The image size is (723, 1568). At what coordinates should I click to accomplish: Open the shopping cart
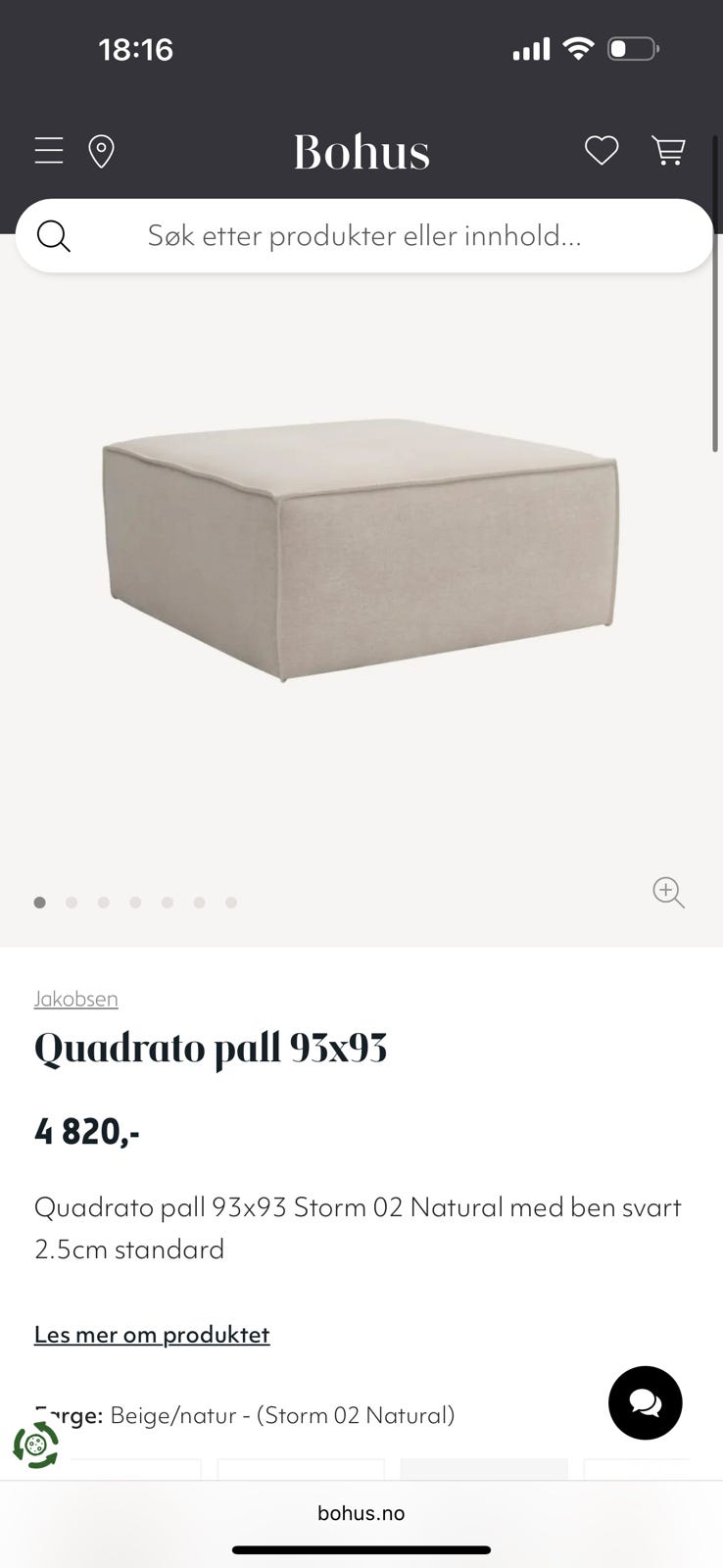click(x=668, y=151)
